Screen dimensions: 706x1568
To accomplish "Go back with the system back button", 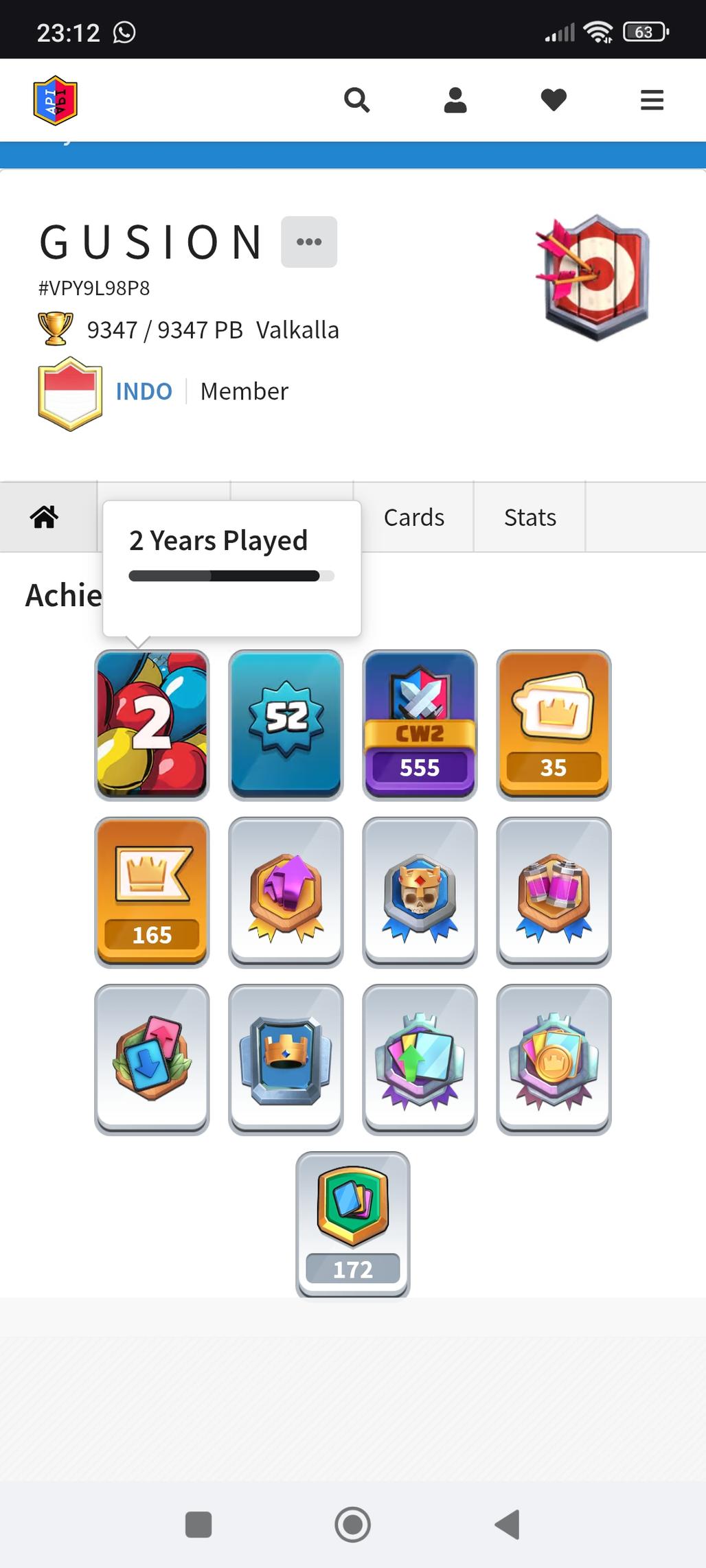I will click(508, 1524).
